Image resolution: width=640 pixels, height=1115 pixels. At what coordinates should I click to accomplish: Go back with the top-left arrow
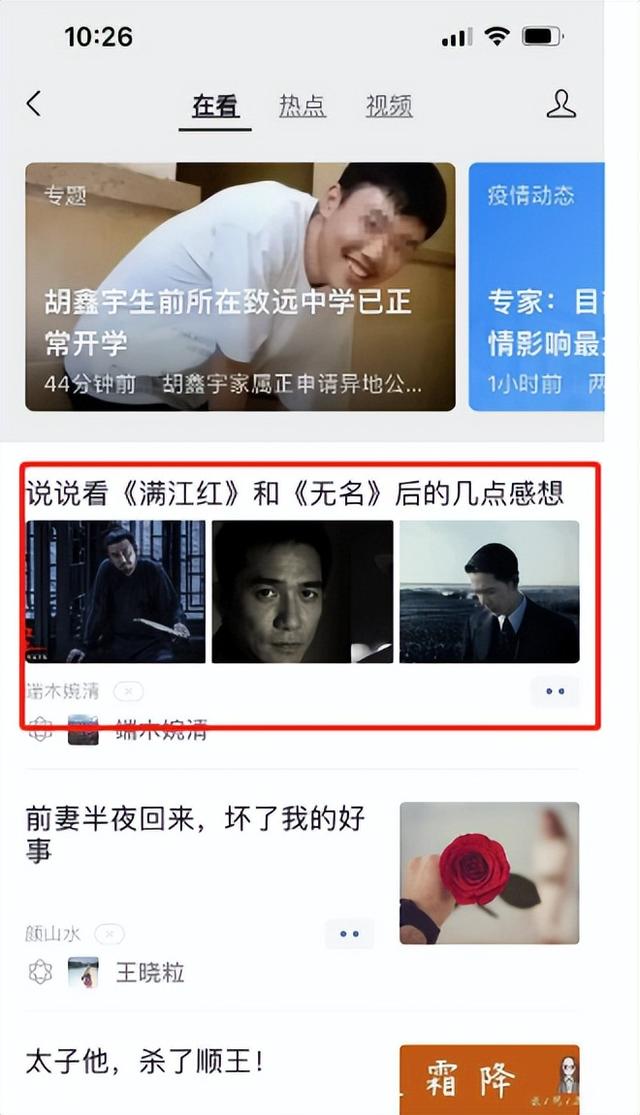click(34, 104)
